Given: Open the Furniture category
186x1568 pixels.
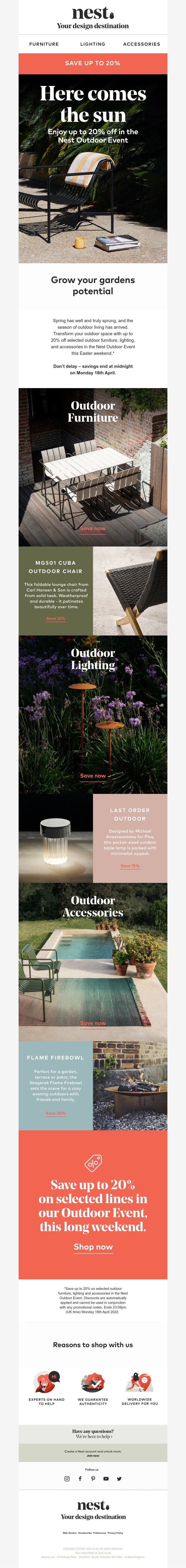Looking at the screenshot, I should (44, 44).
